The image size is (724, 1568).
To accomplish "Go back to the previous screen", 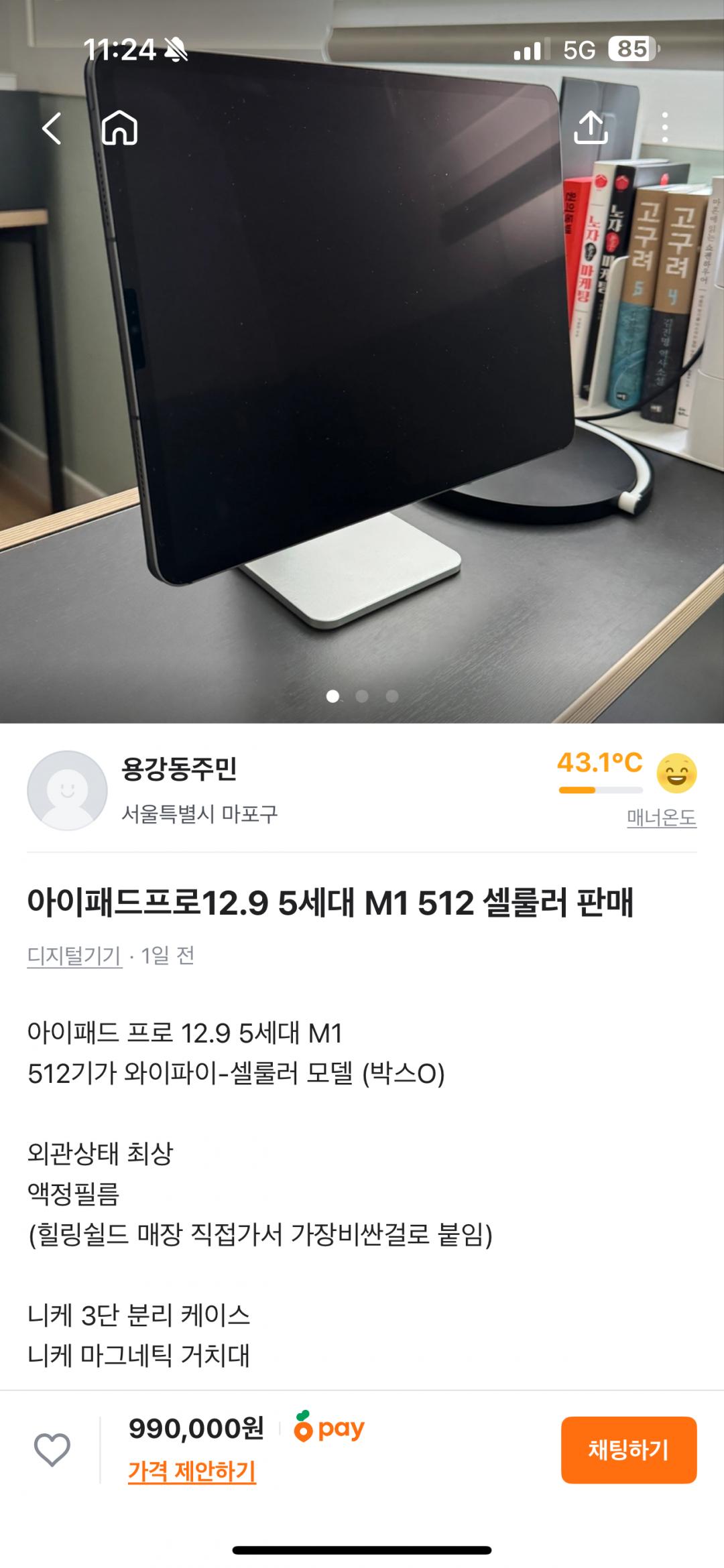I will 52,127.
